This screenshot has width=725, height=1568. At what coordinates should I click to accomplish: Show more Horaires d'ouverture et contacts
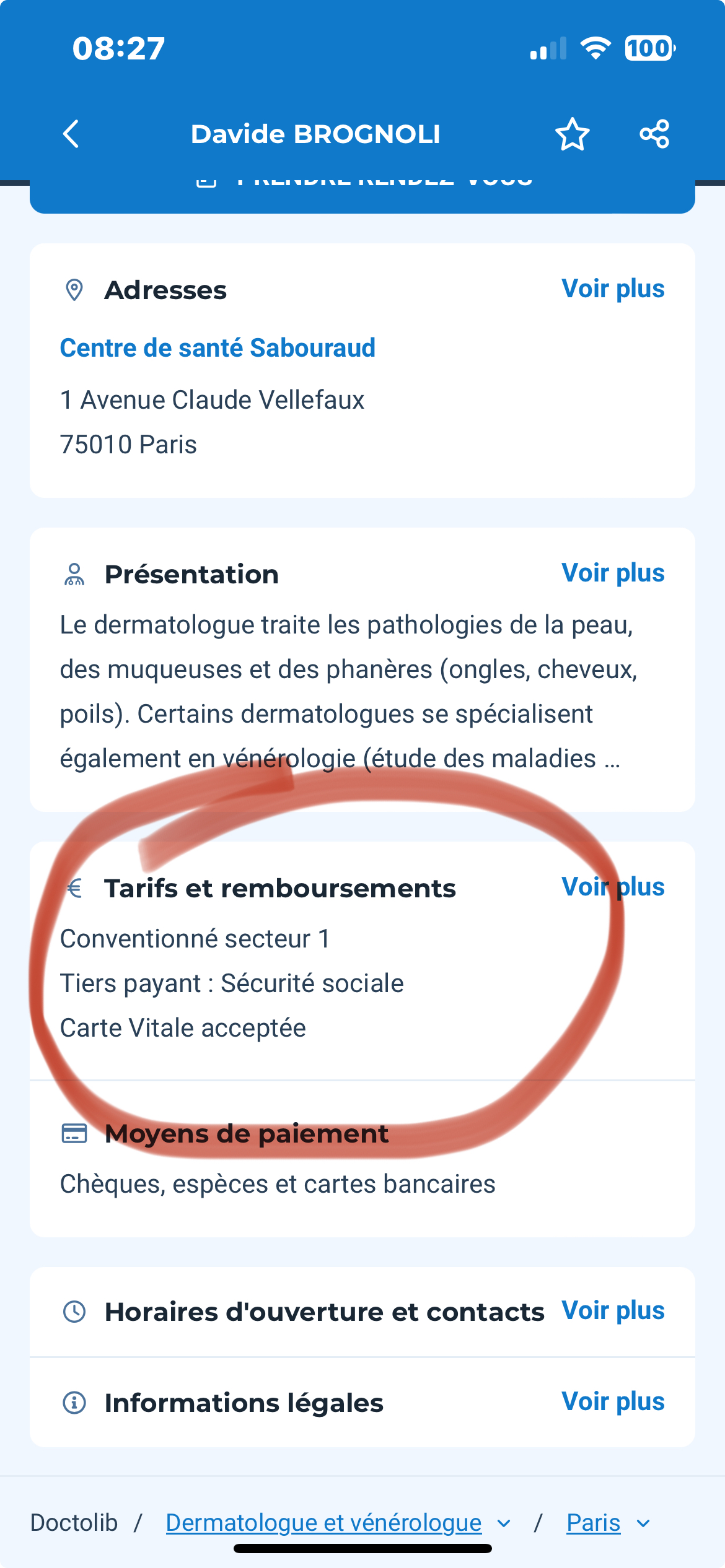613,1311
